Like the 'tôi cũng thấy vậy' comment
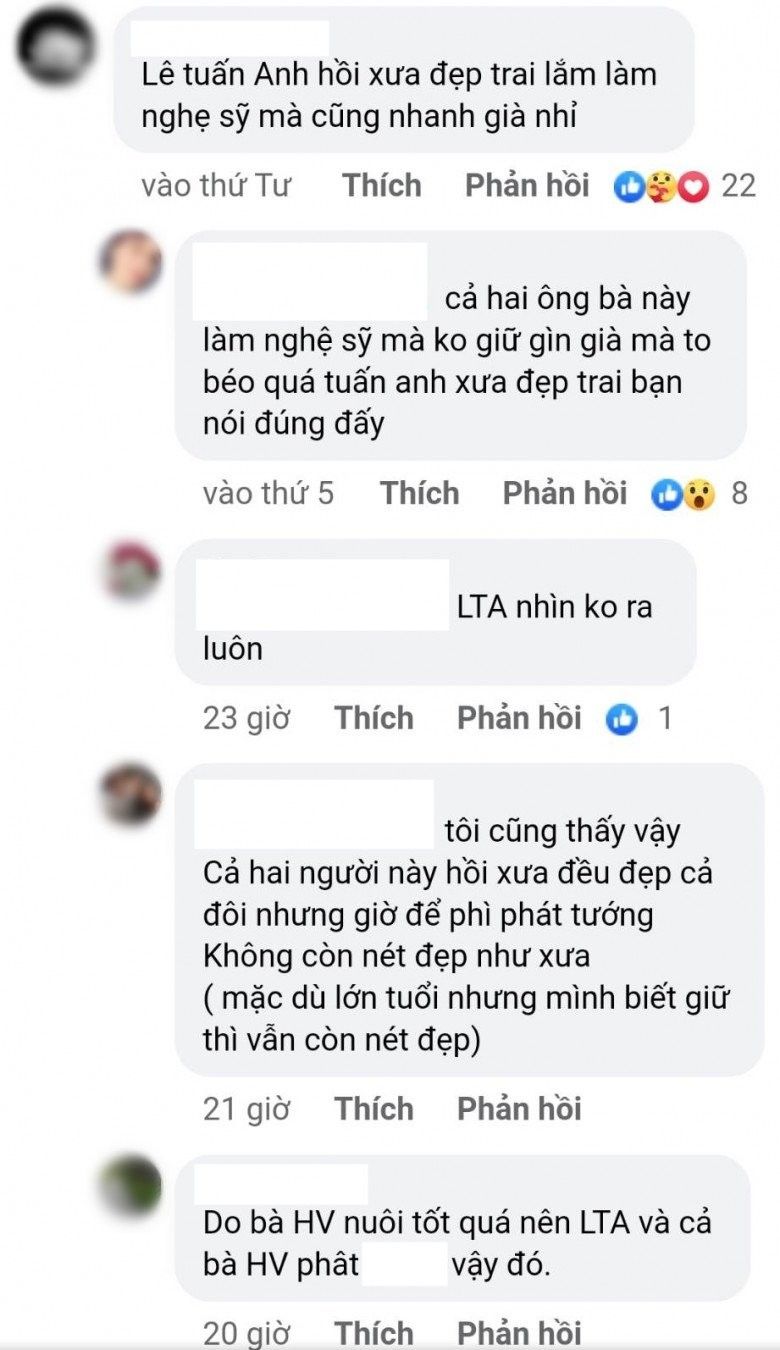This screenshot has height=1350, width=780. coord(373,1108)
